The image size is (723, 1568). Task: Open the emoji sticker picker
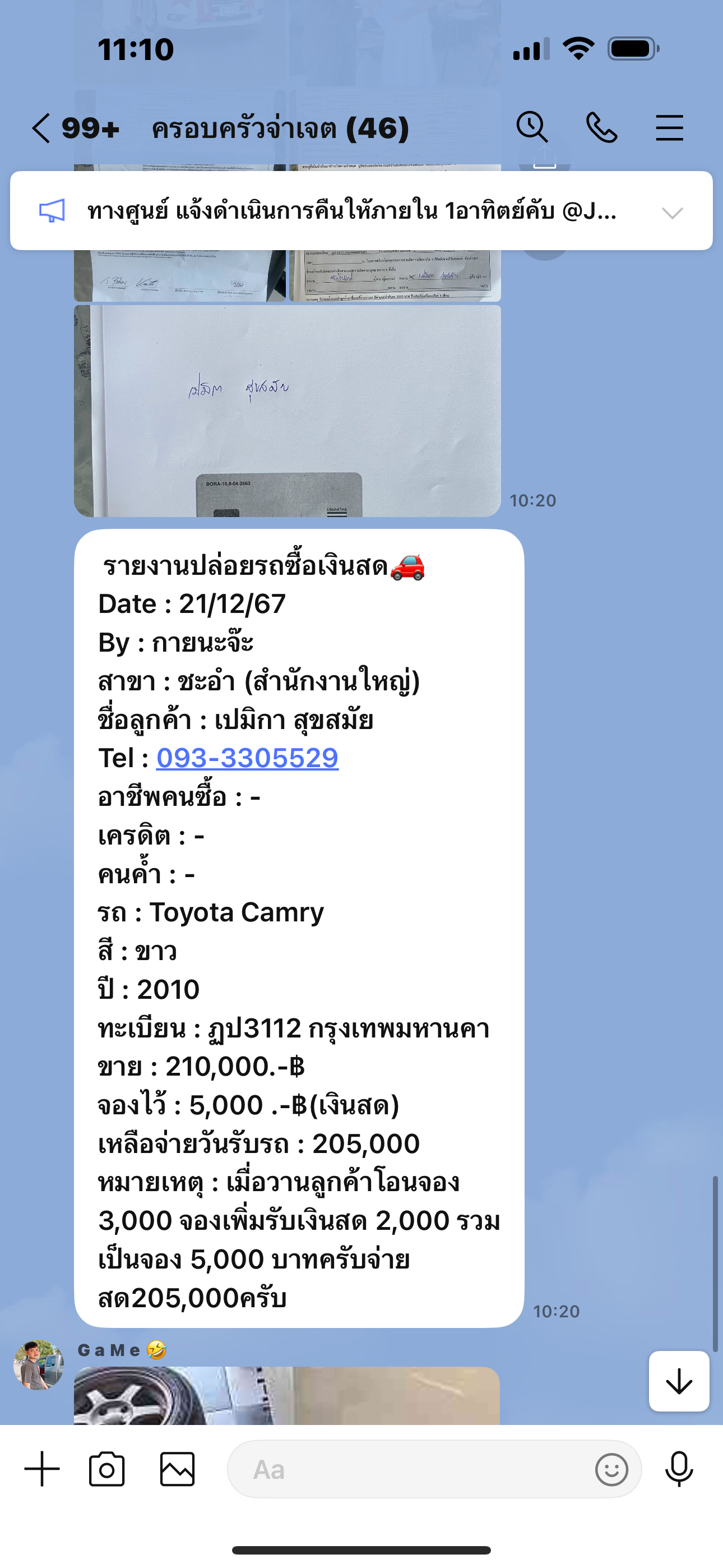click(611, 1469)
